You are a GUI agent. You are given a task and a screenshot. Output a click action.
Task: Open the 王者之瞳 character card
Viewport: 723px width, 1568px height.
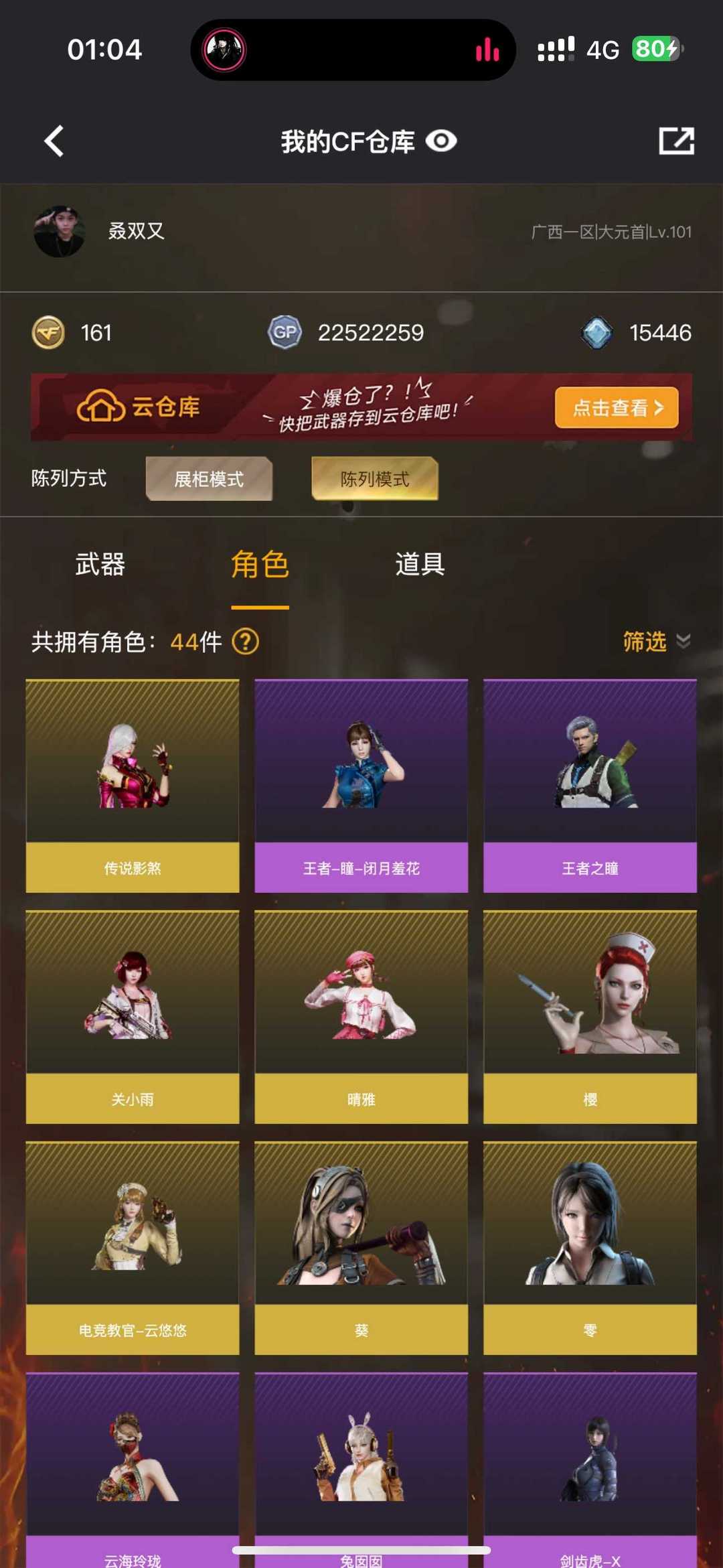click(590, 786)
